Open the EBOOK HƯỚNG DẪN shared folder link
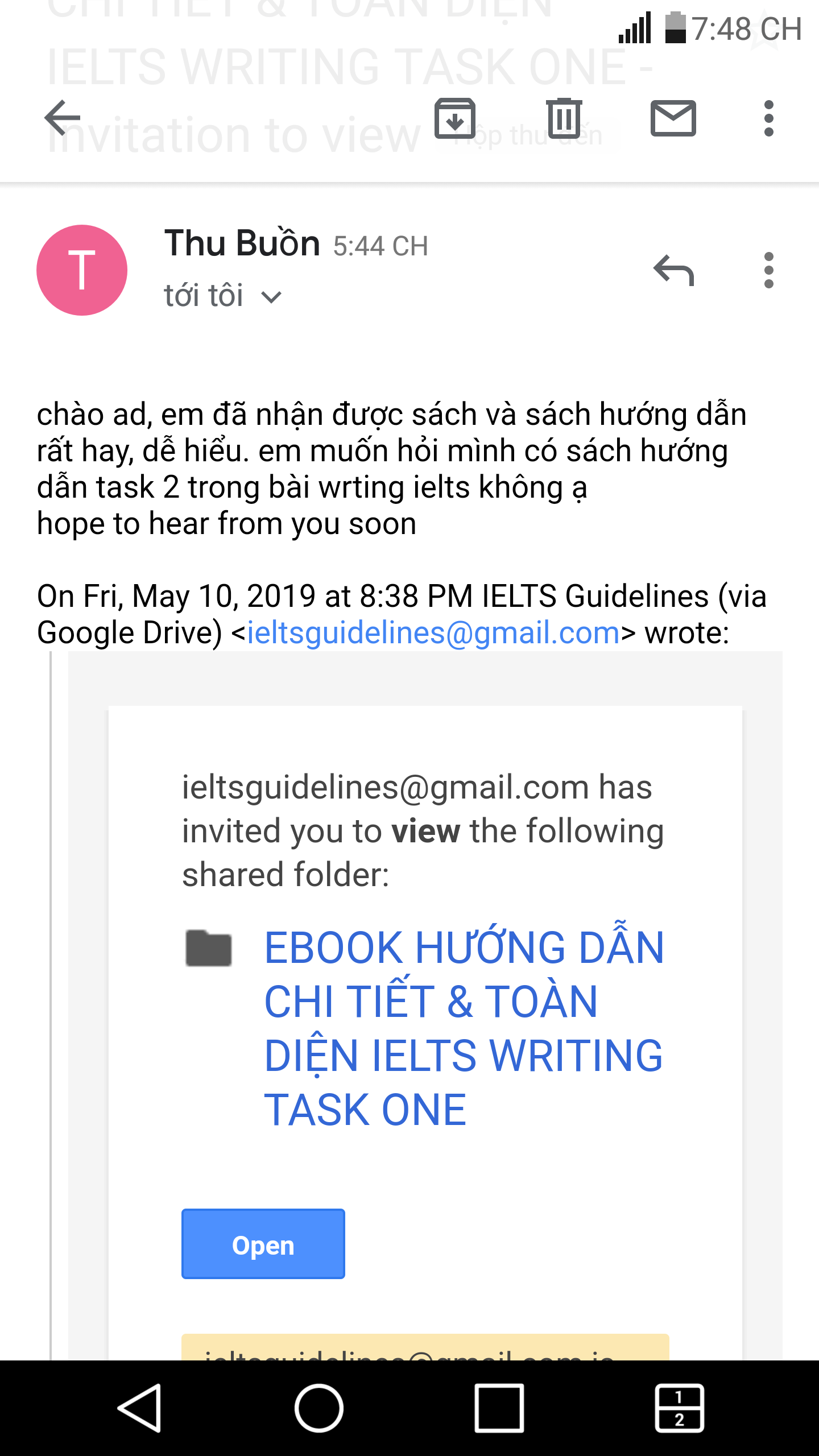819x1456 pixels. (x=464, y=1027)
